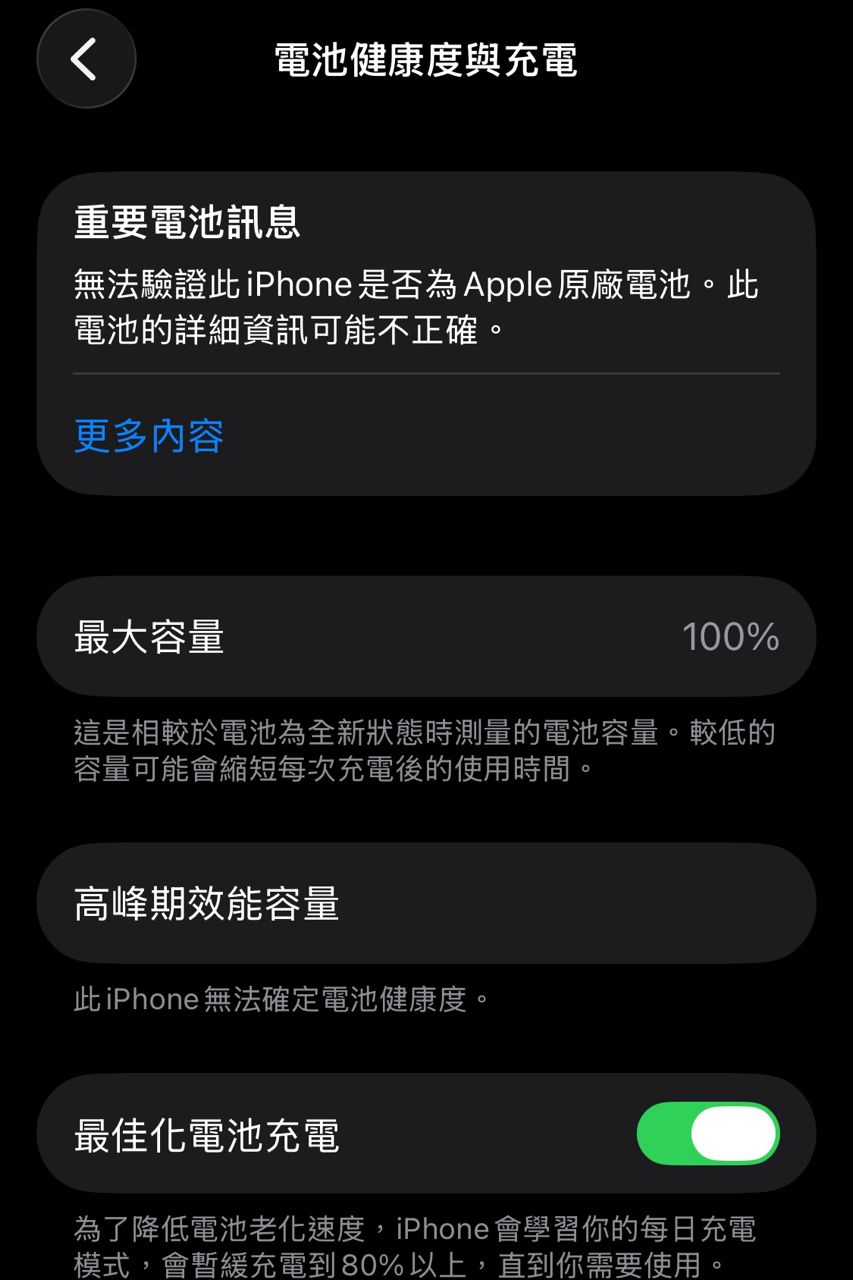
Task: Open the 更多內容 link
Action: tap(149, 436)
